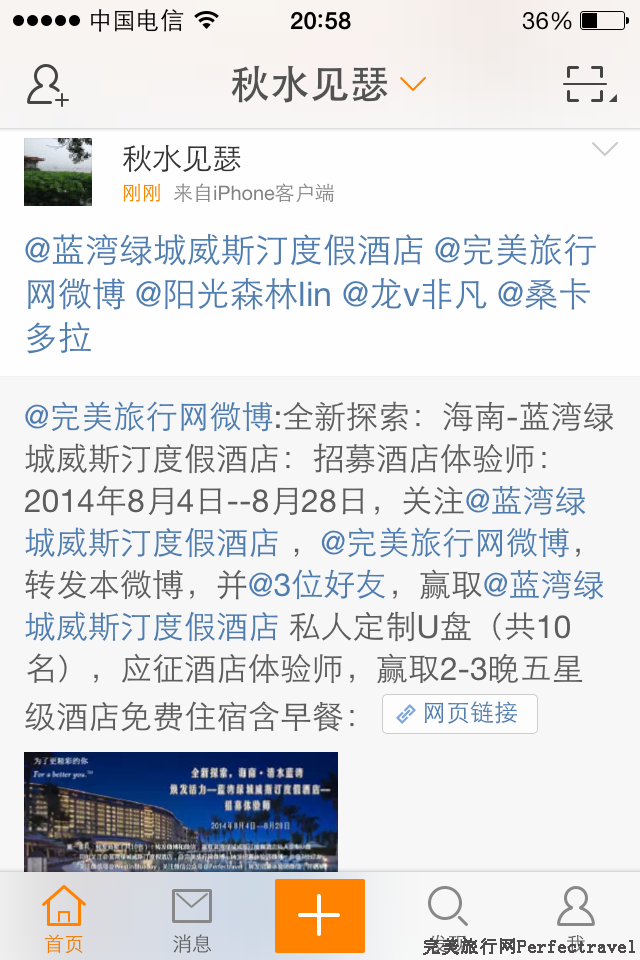Image resolution: width=640 pixels, height=960 pixels.
Task: Open the QR scan icon
Action: (x=587, y=85)
